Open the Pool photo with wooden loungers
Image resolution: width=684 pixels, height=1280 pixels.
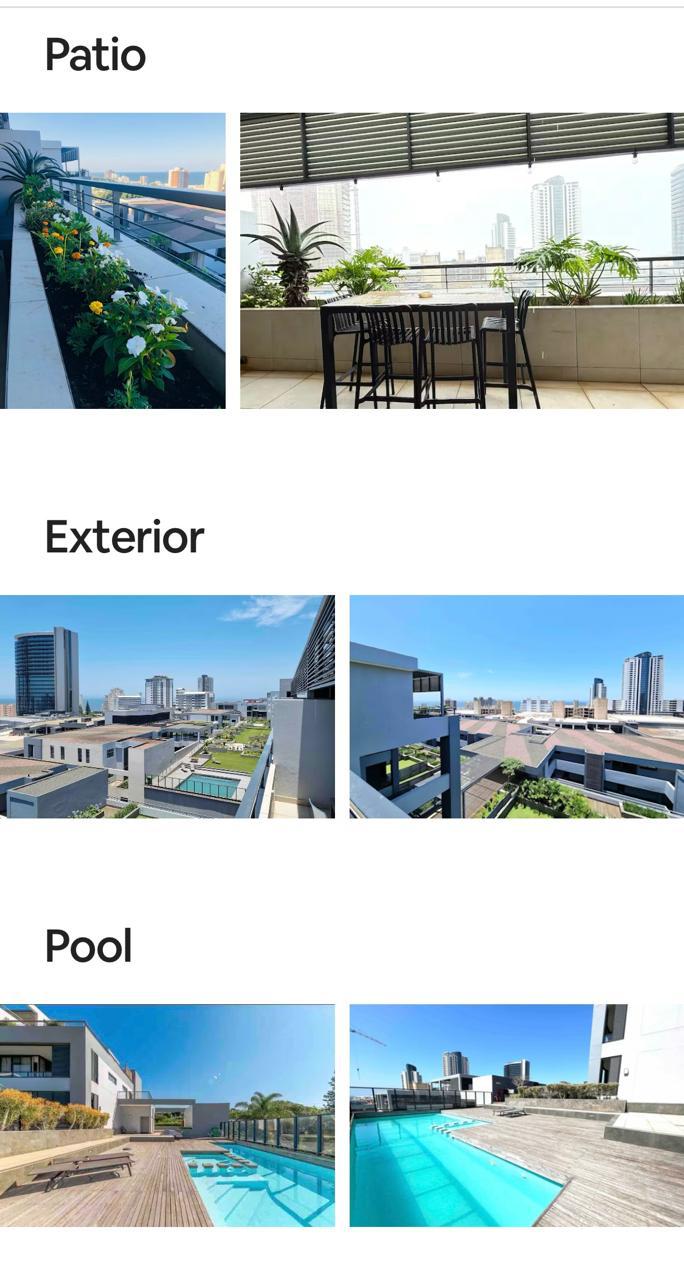[x=167, y=1115]
